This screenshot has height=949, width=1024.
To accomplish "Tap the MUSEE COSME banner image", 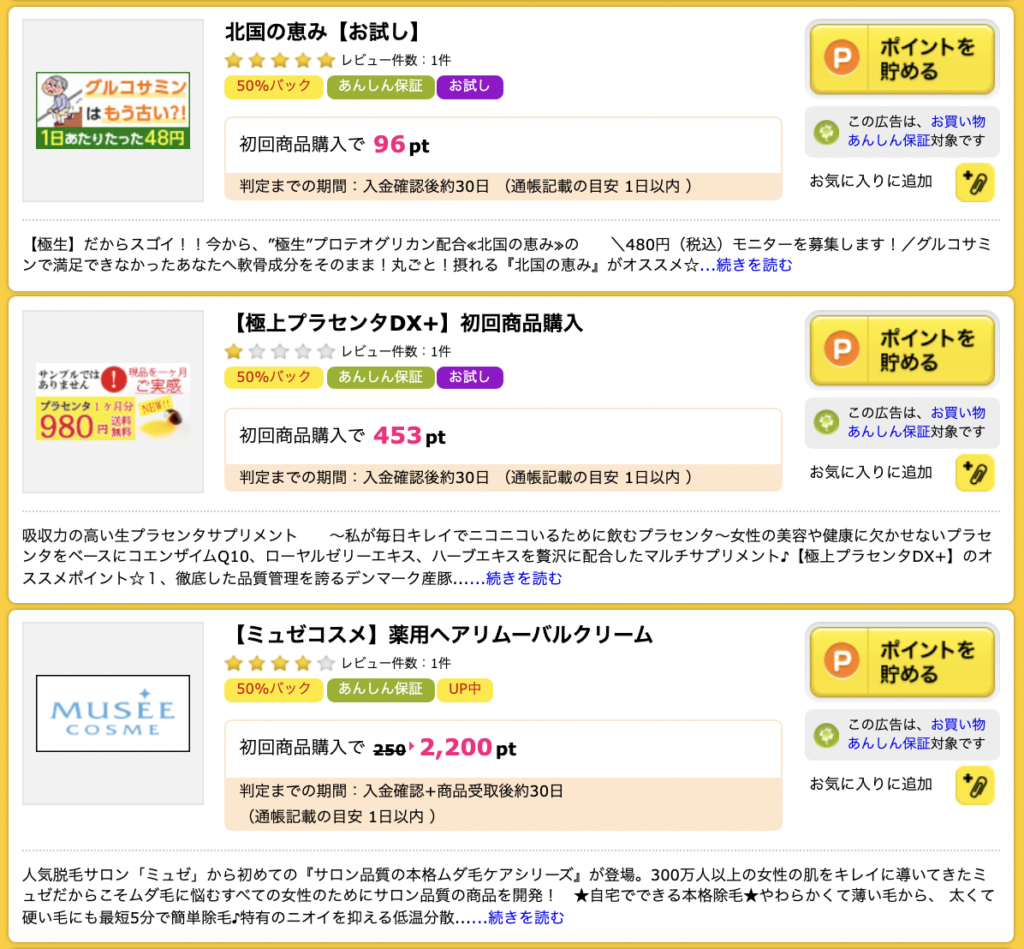I will click(113, 713).
